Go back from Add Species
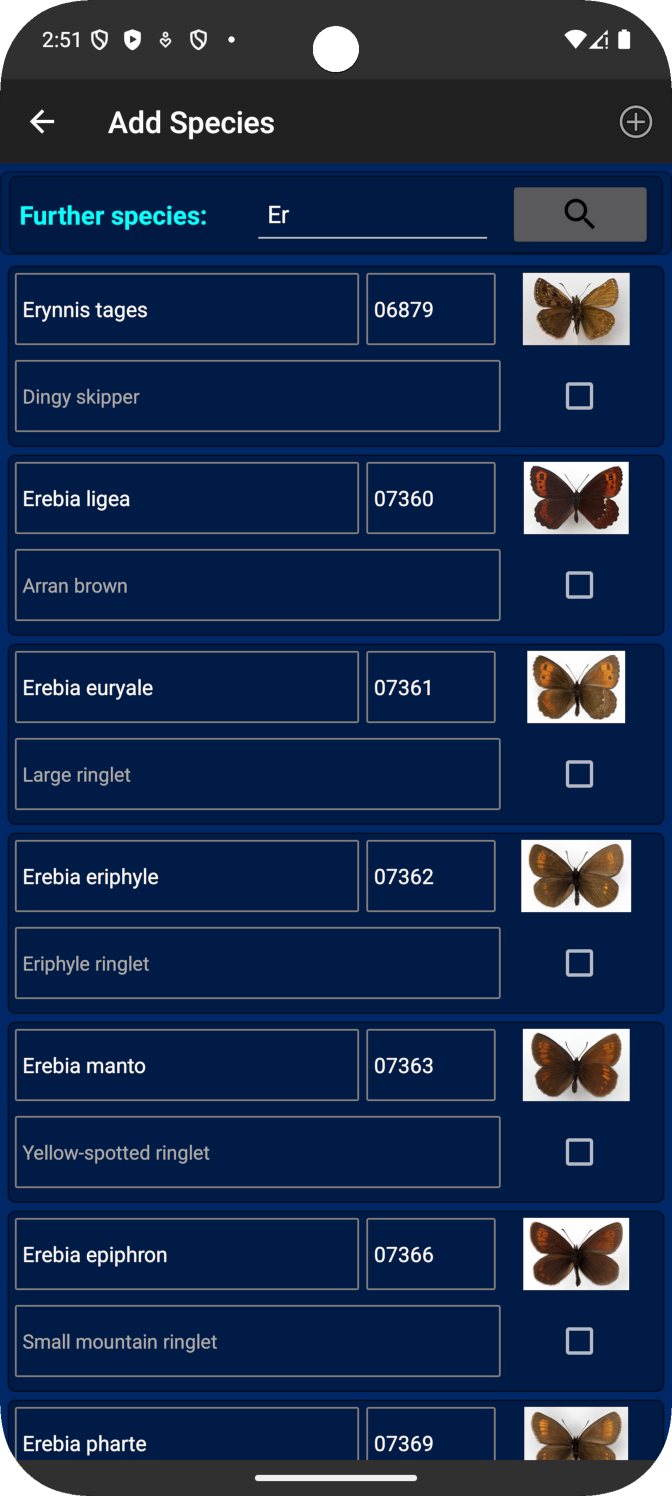The height and width of the screenshot is (1496, 672). coord(42,122)
